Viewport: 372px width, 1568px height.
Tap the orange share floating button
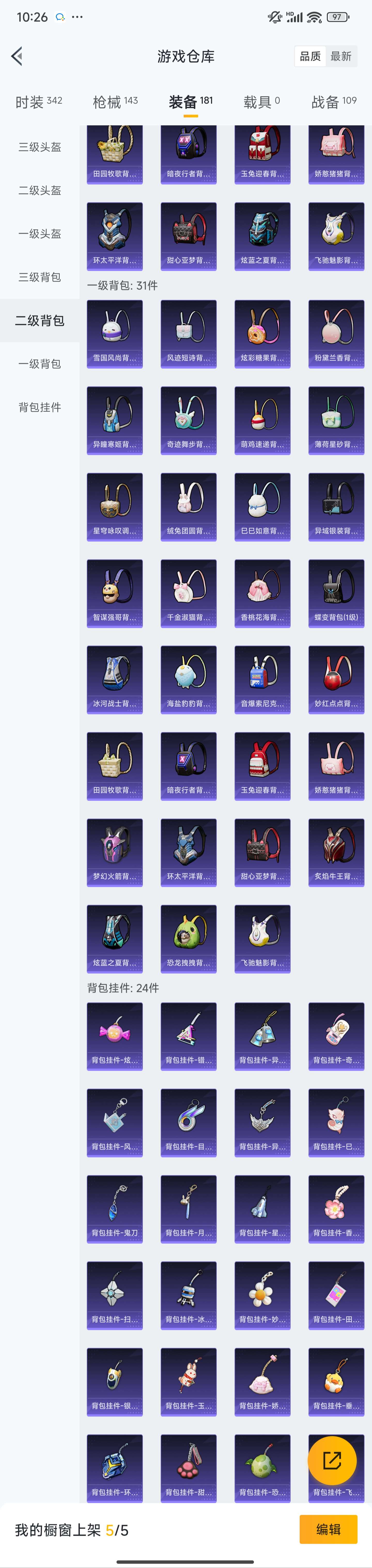[332, 1460]
